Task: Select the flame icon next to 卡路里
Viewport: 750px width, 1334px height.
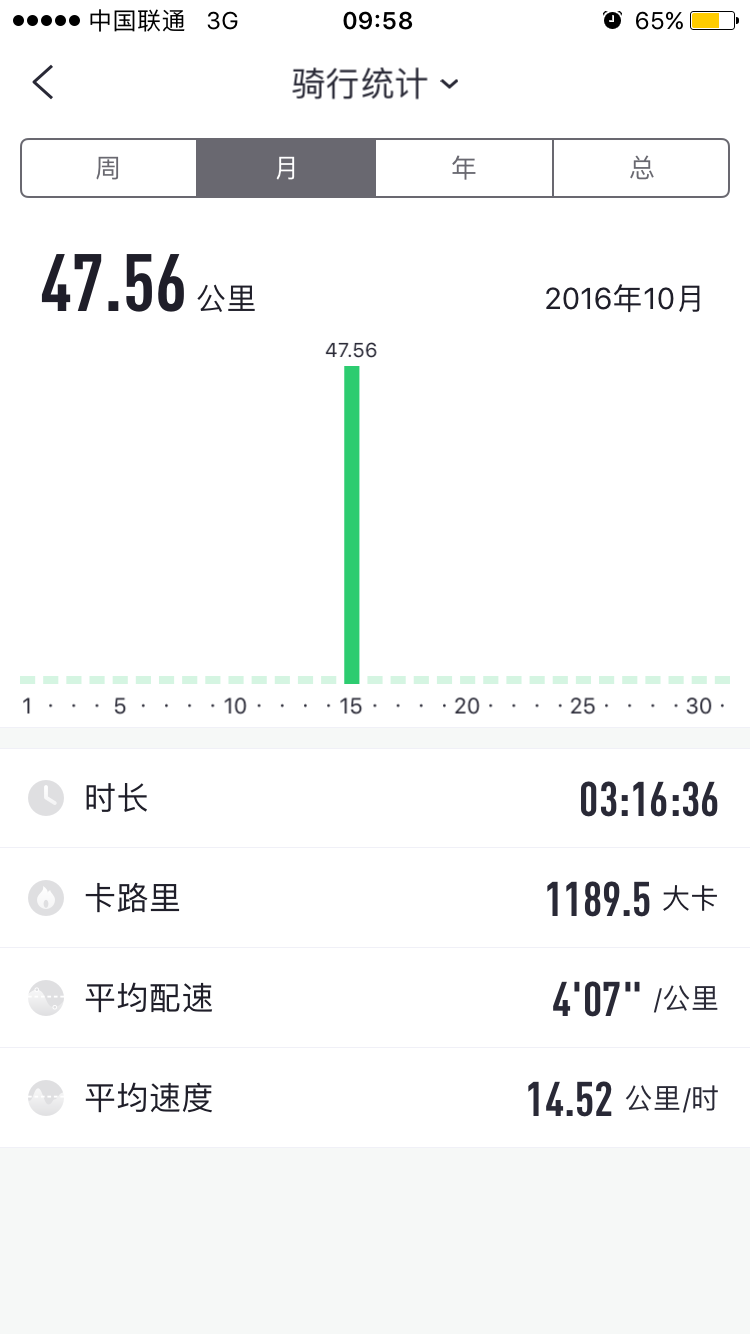Action: (x=46, y=897)
